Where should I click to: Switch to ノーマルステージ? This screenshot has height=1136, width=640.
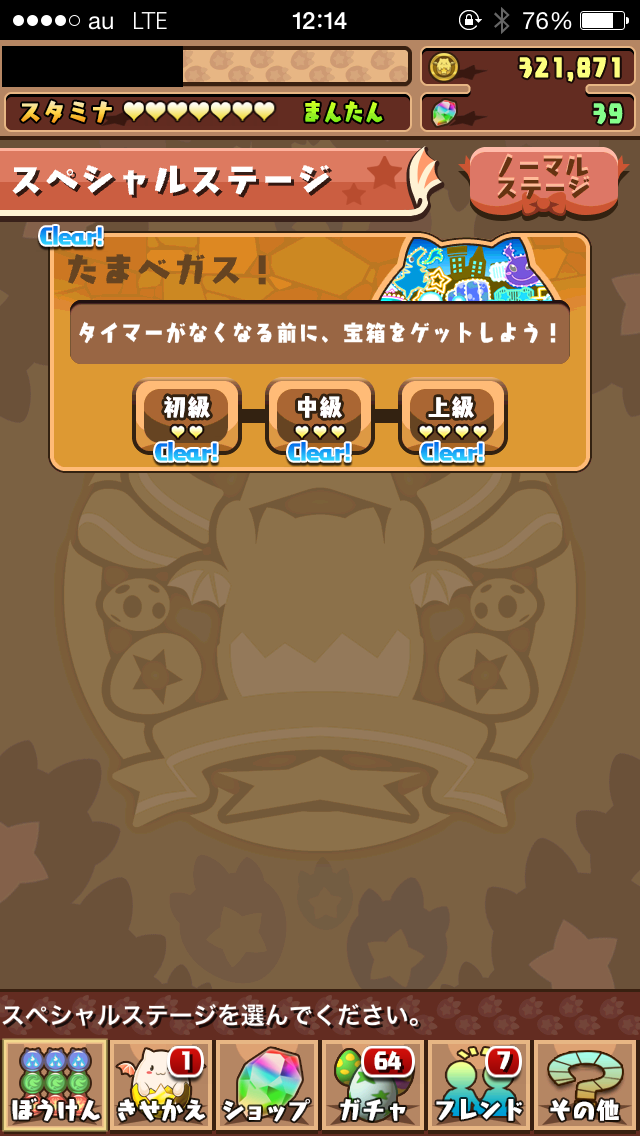(543, 179)
